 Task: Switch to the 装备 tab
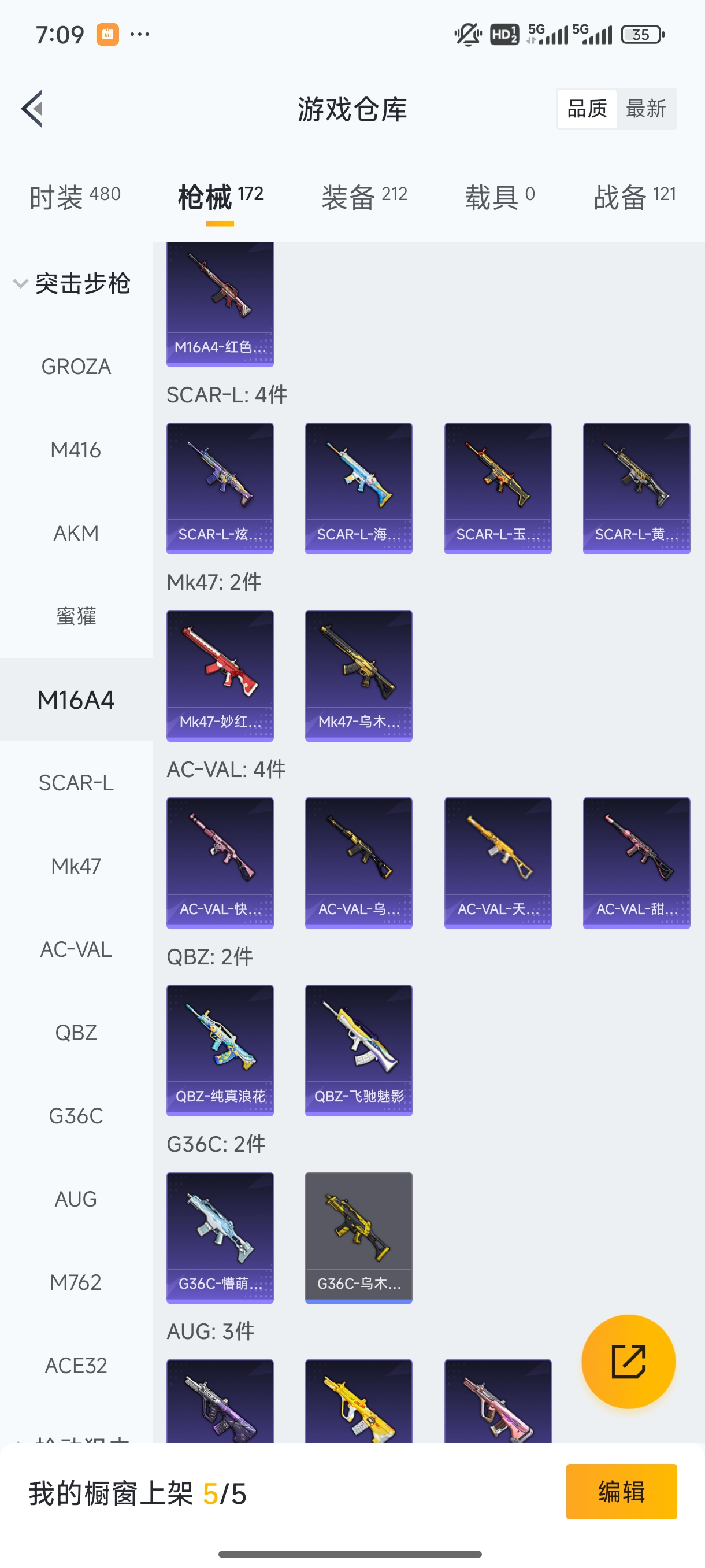(363, 197)
